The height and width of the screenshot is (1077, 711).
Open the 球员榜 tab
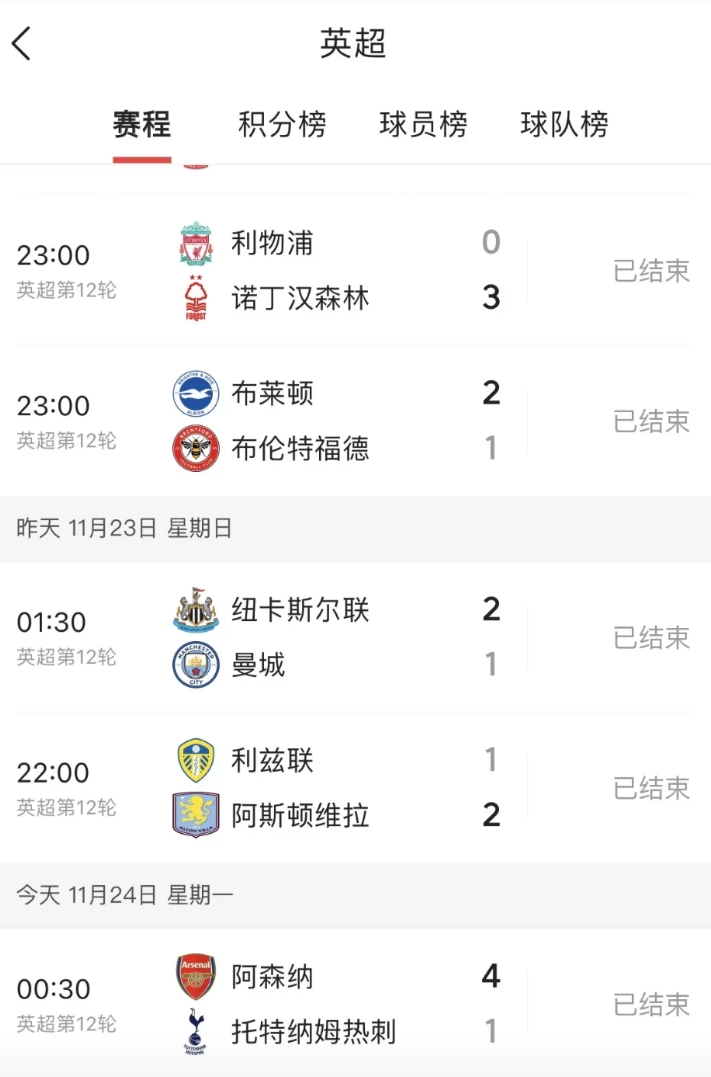pos(423,125)
